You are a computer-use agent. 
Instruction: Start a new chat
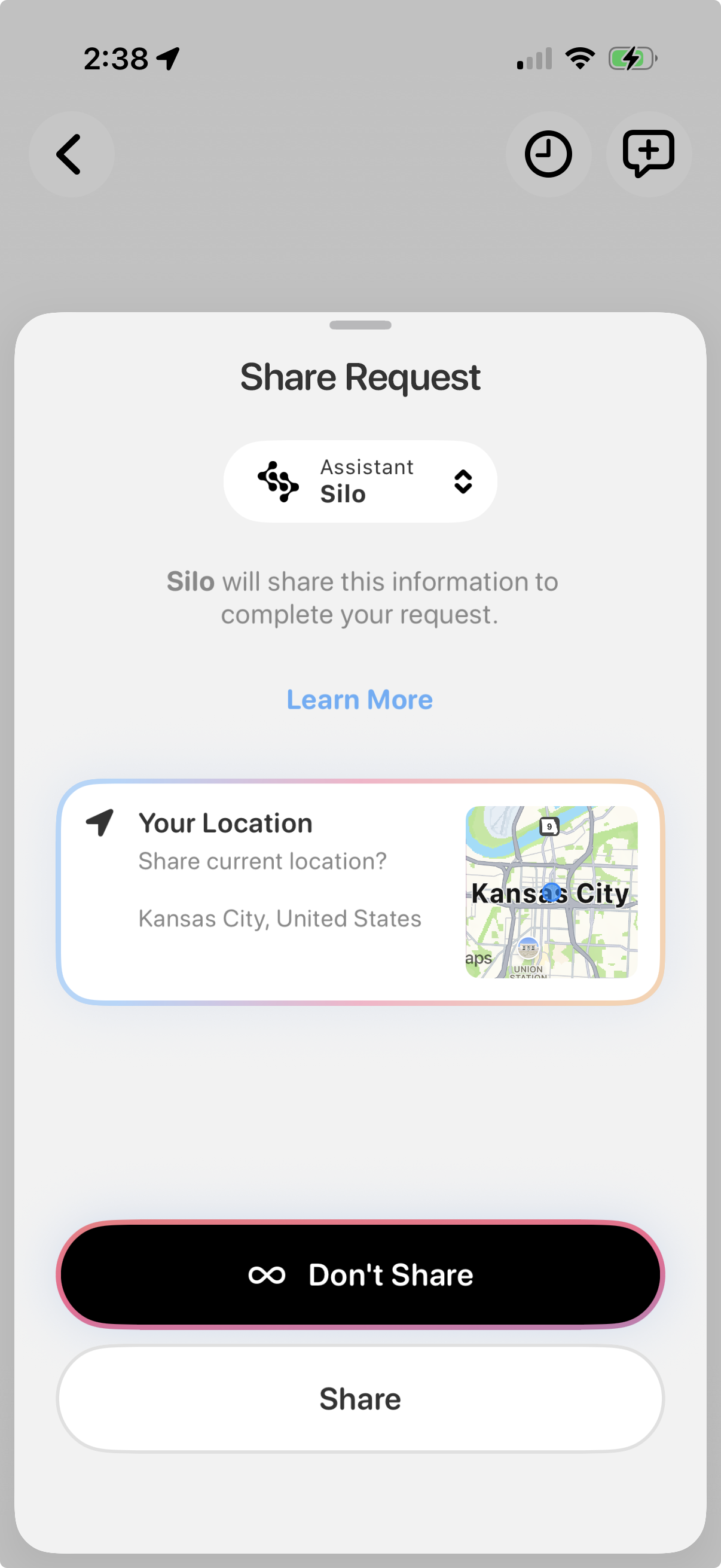click(648, 155)
